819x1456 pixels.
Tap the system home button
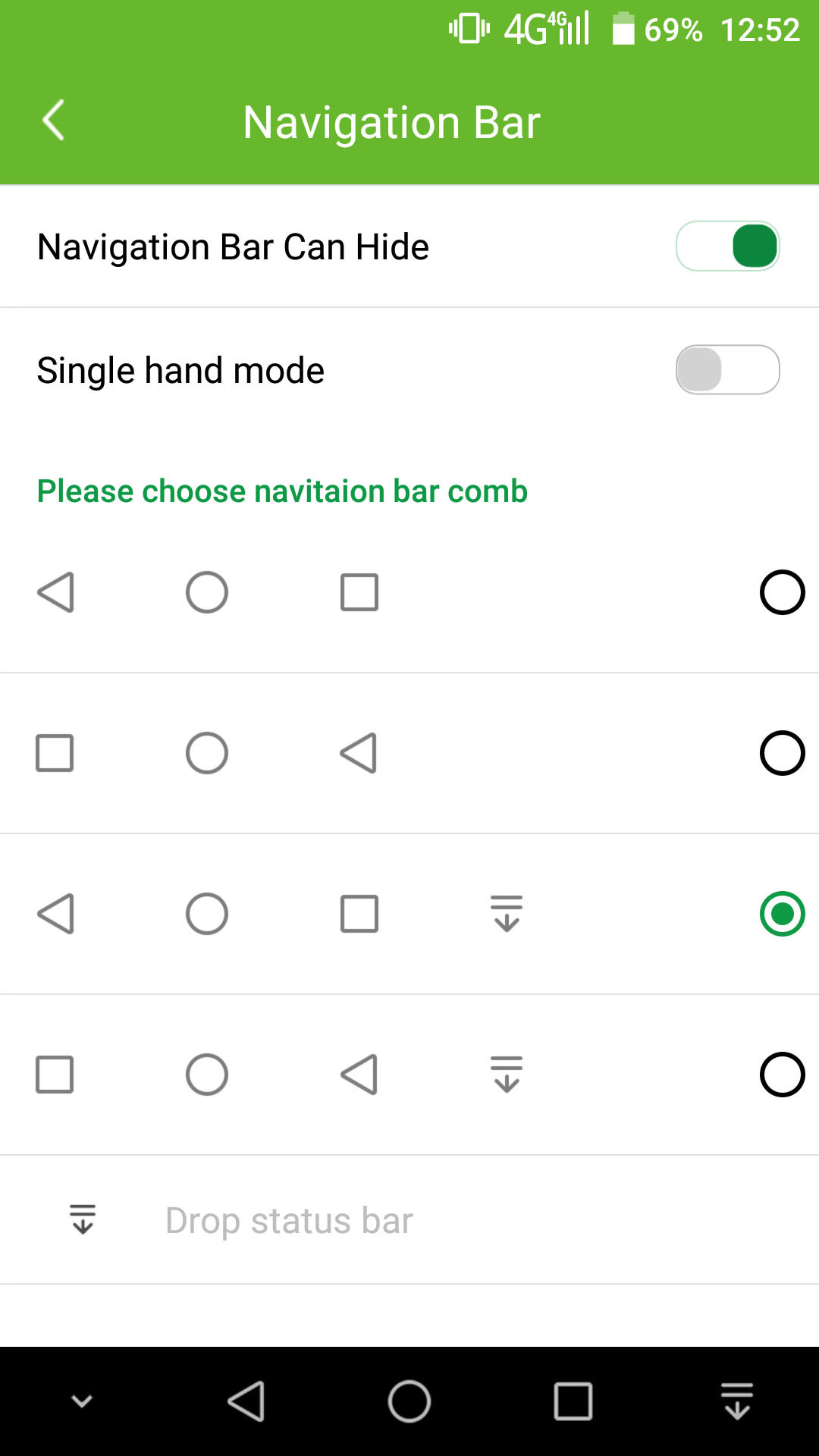409,1401
